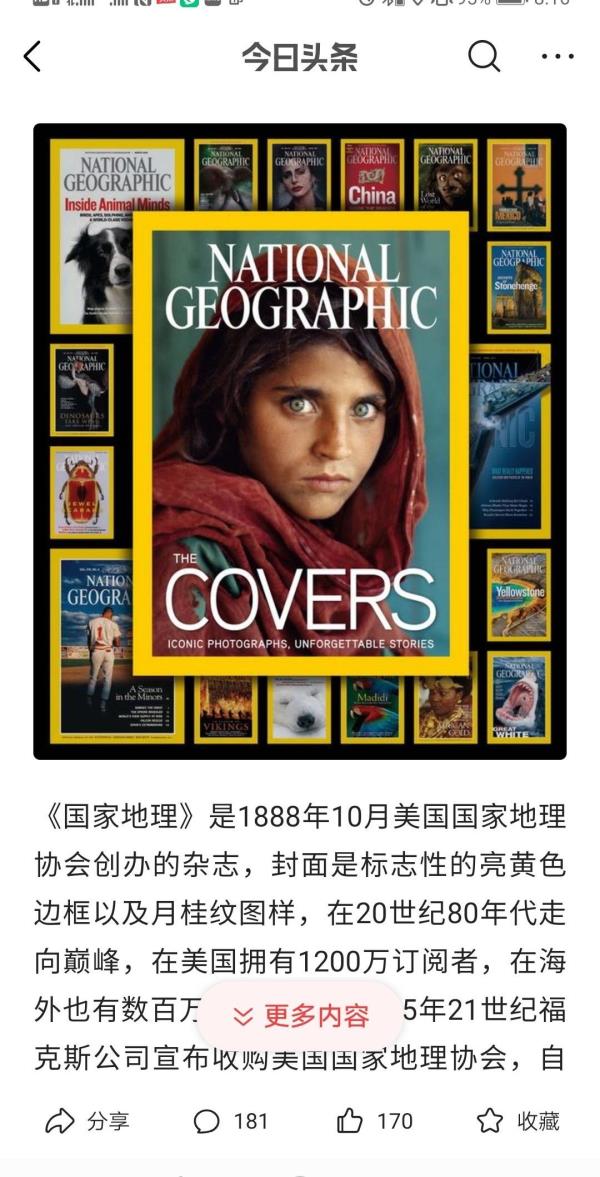Open the search magnifier icon

click(484, 56)
